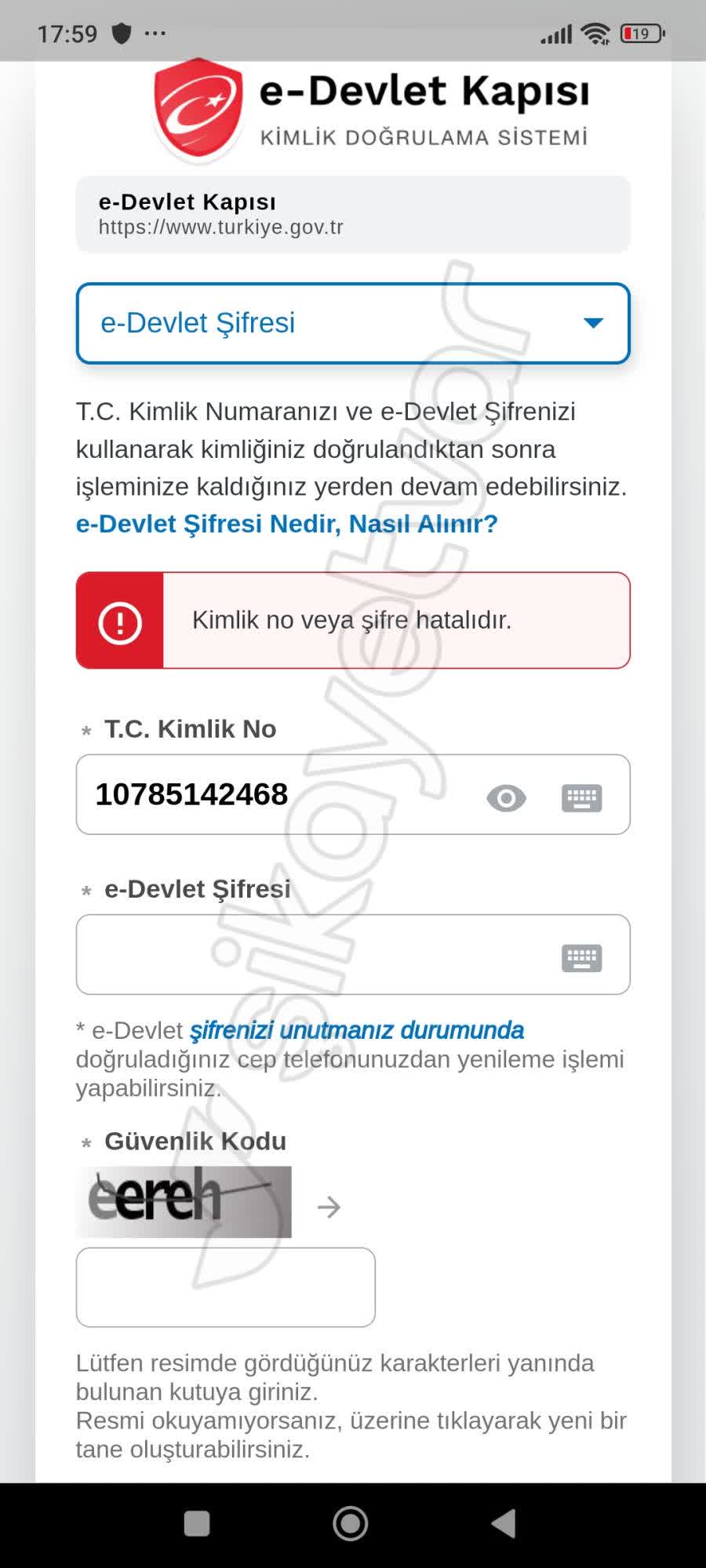Screen dimensions: 706x1568
Task: Open the virtual keyboard for T.C. Kimlik No
Action: pyautogui.click(x=581, y=796)
